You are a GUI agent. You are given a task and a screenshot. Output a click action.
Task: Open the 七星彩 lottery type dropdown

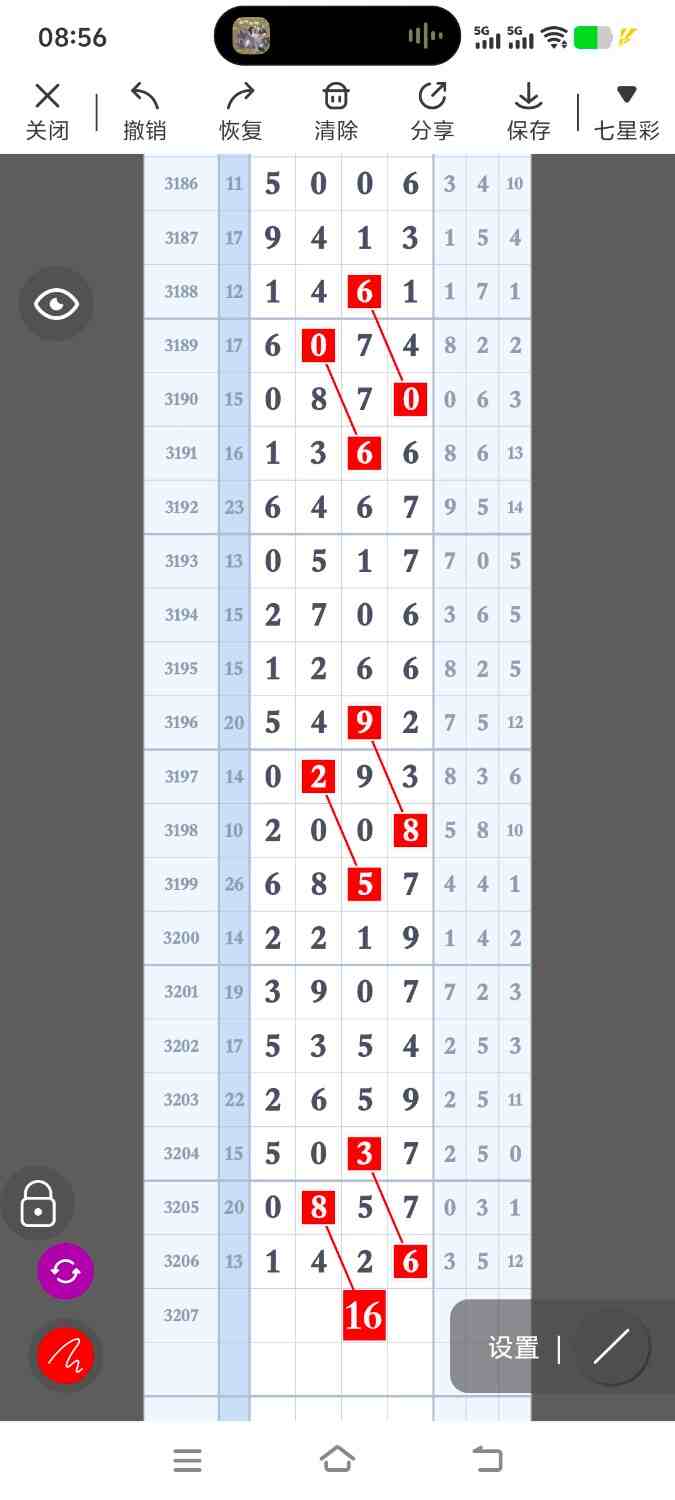coord(626,111)
